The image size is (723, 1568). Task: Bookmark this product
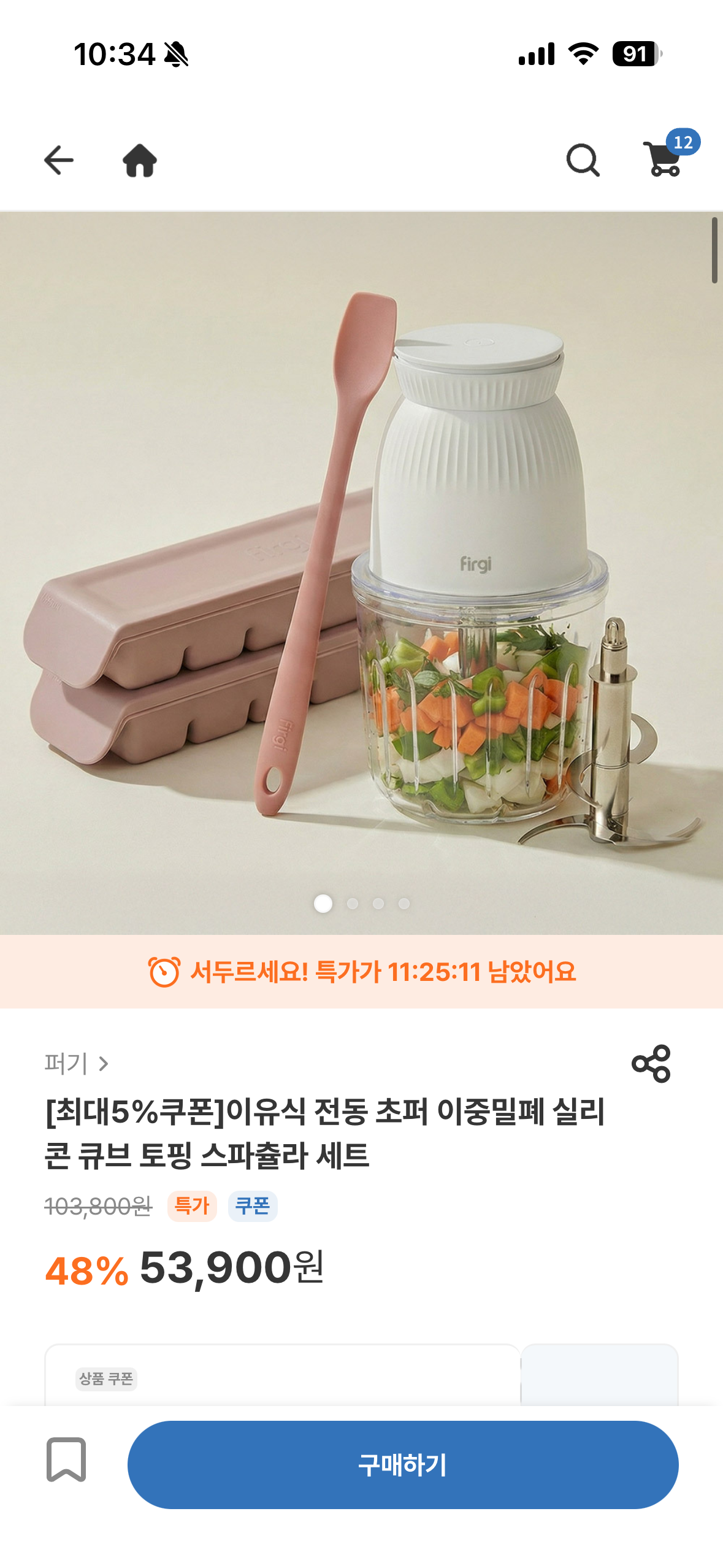tap(66, 1459)
